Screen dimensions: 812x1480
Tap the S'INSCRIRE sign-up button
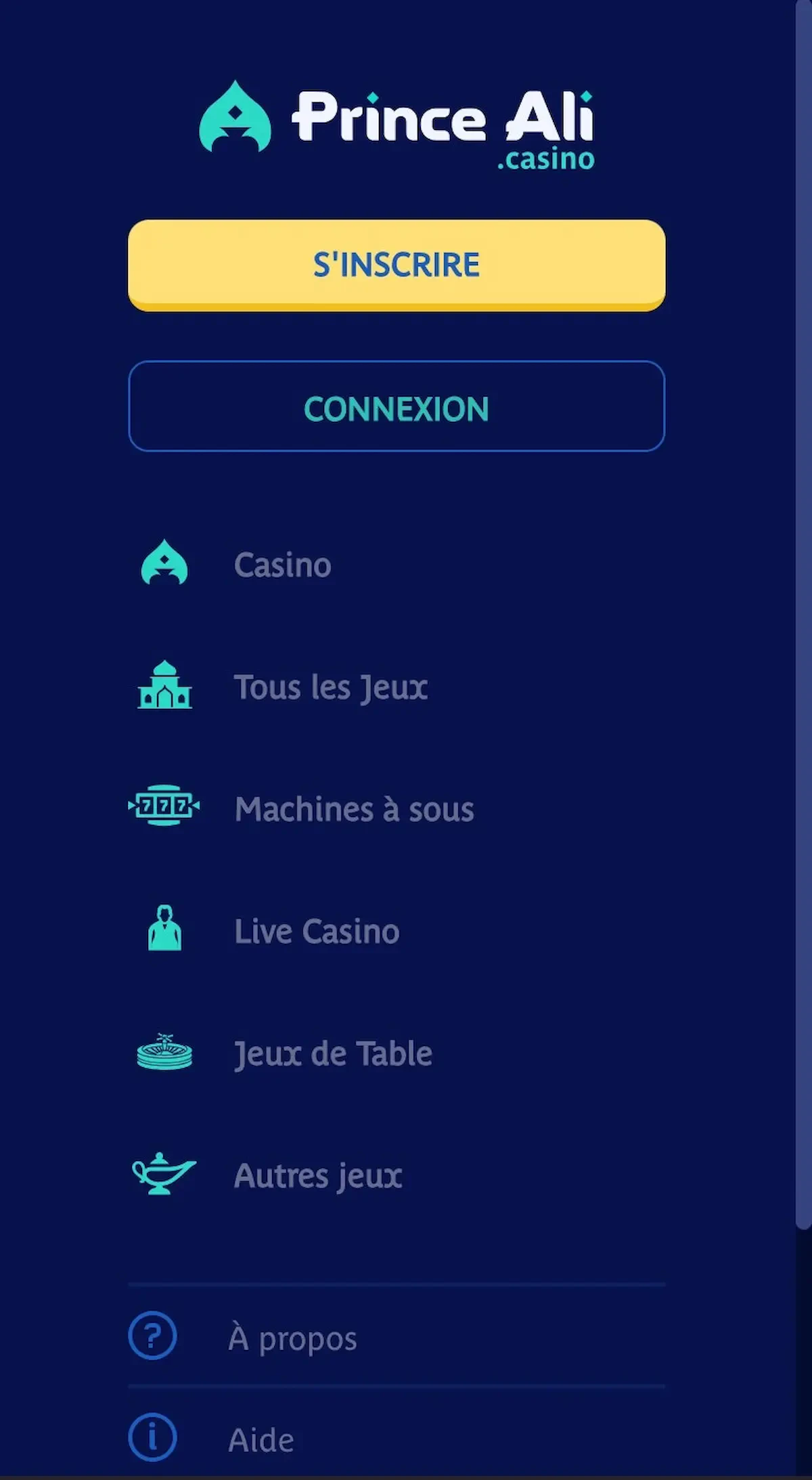click(x=397, y=265)
